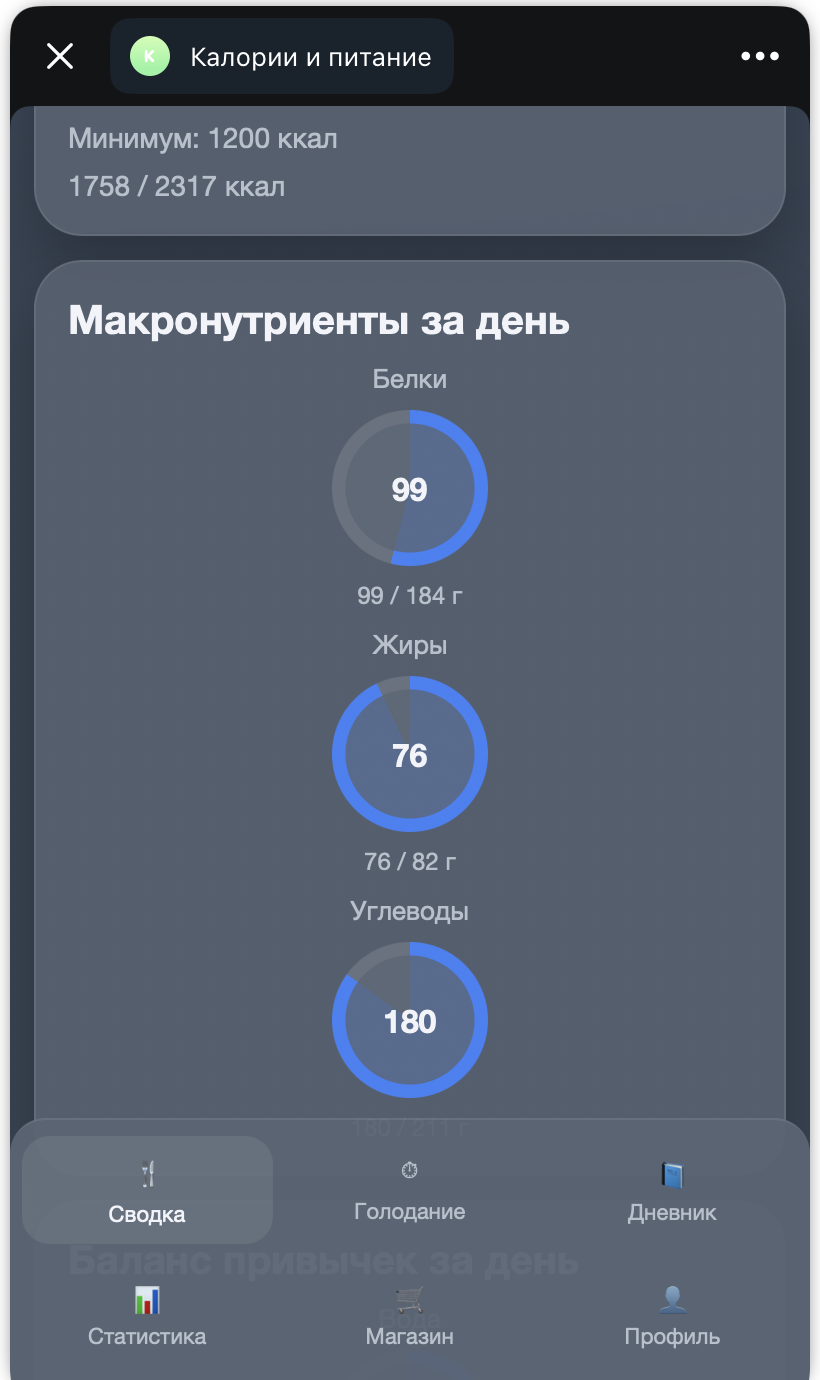Tap the Калории и питание bot avatar
This screenshot has width=820, height=1380.
(150, 56)
